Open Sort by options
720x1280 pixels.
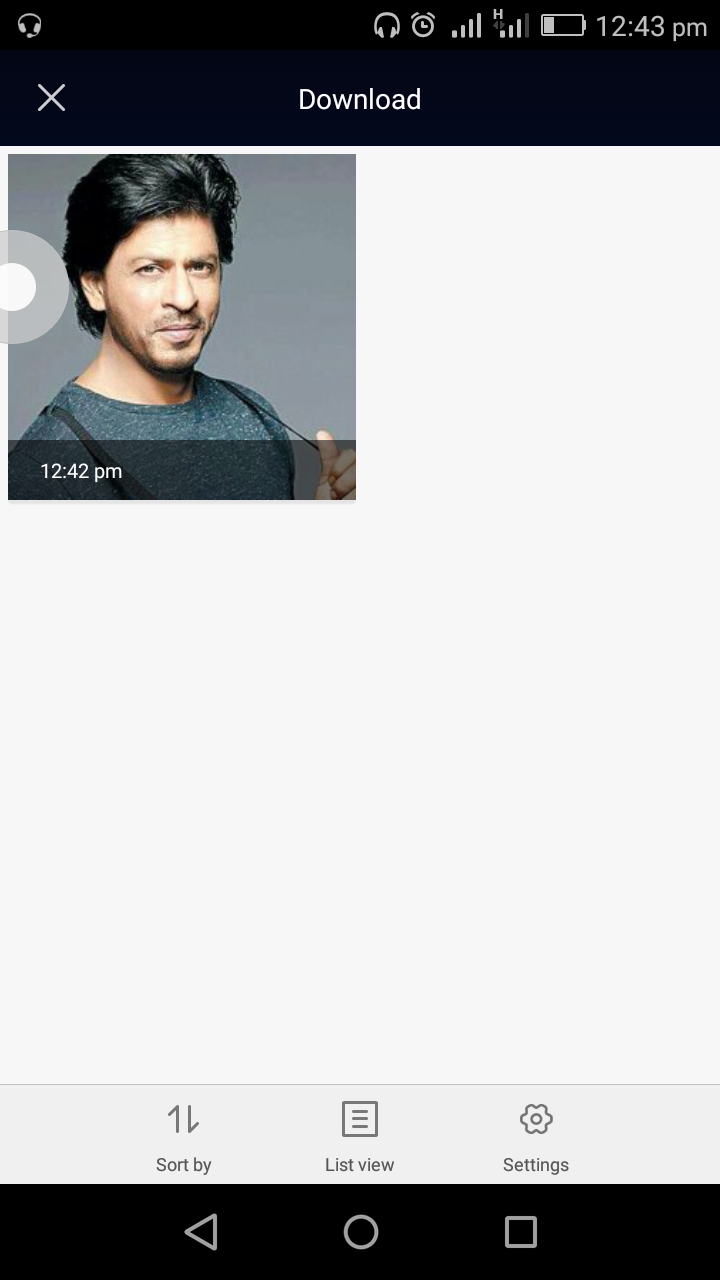coord(183,1136)
